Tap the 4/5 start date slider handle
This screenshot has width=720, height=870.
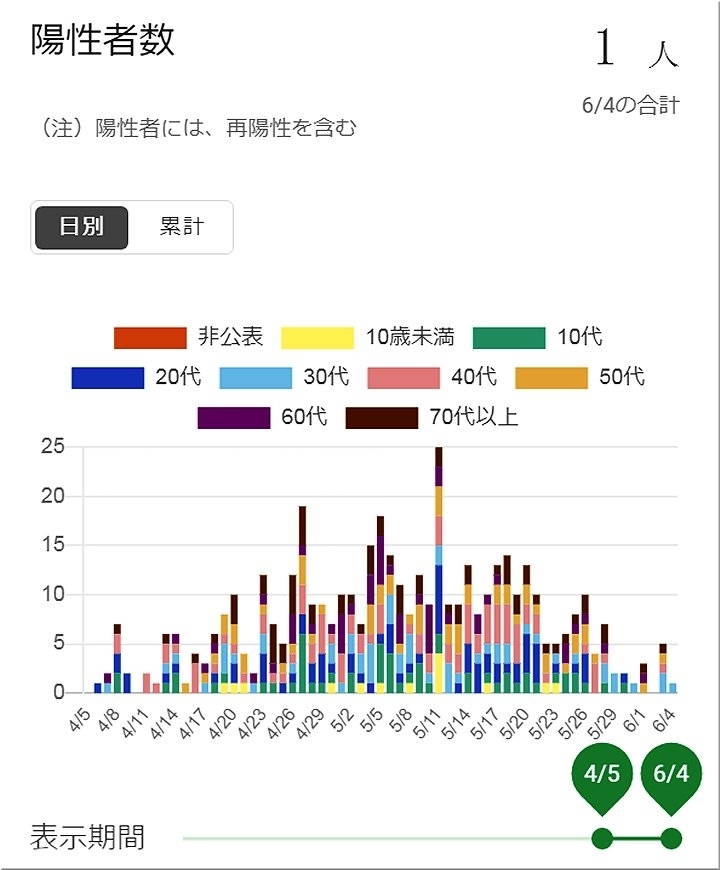click(x=602, y=837)
